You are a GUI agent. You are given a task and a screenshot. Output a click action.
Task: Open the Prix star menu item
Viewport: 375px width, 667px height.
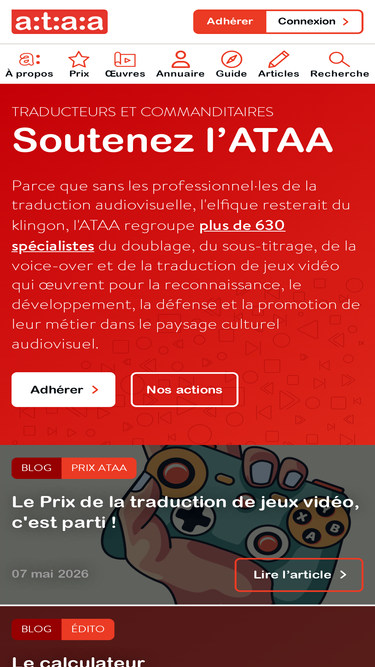point(79,64)
